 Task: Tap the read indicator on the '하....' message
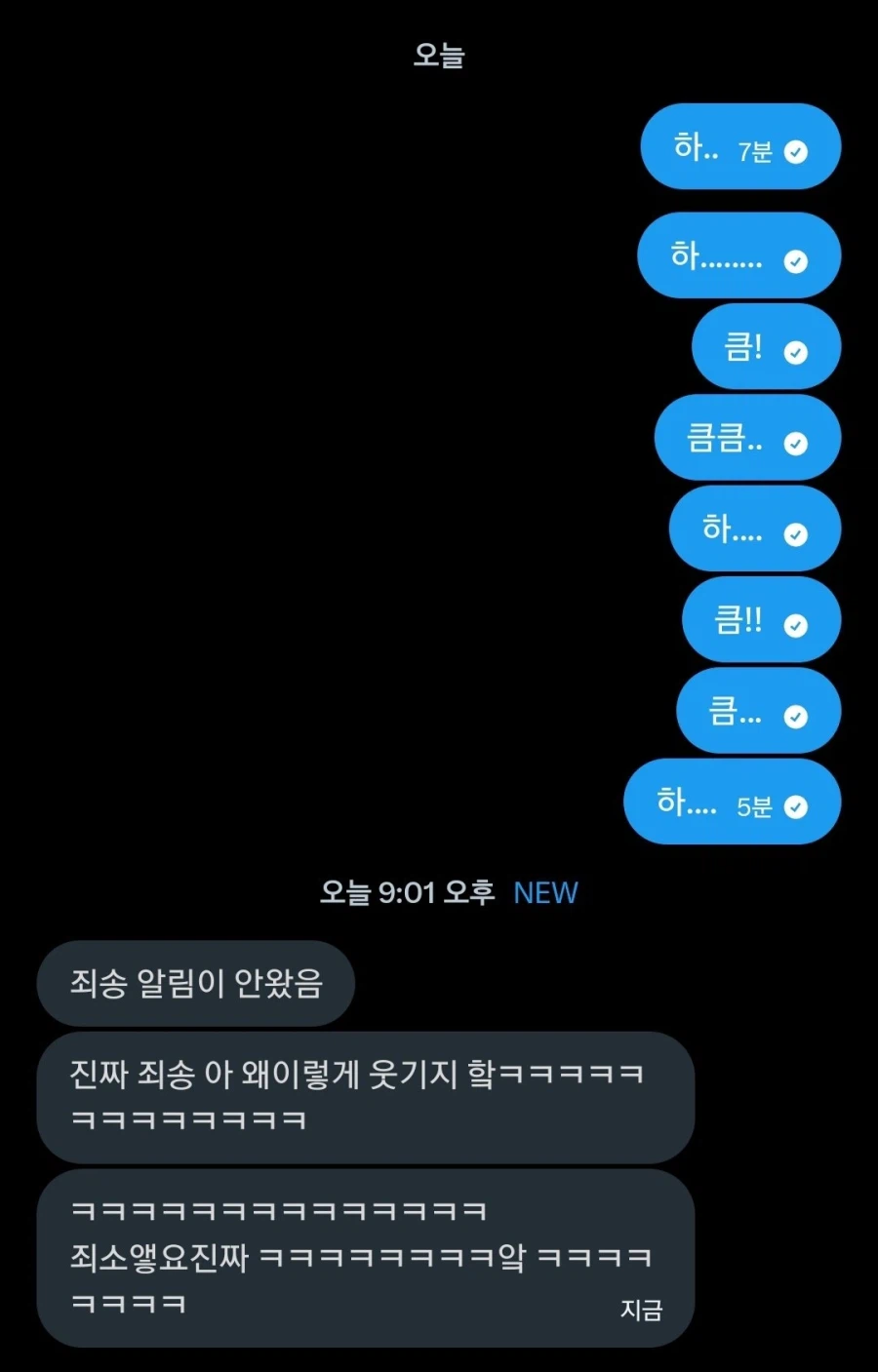pos(798,532)
